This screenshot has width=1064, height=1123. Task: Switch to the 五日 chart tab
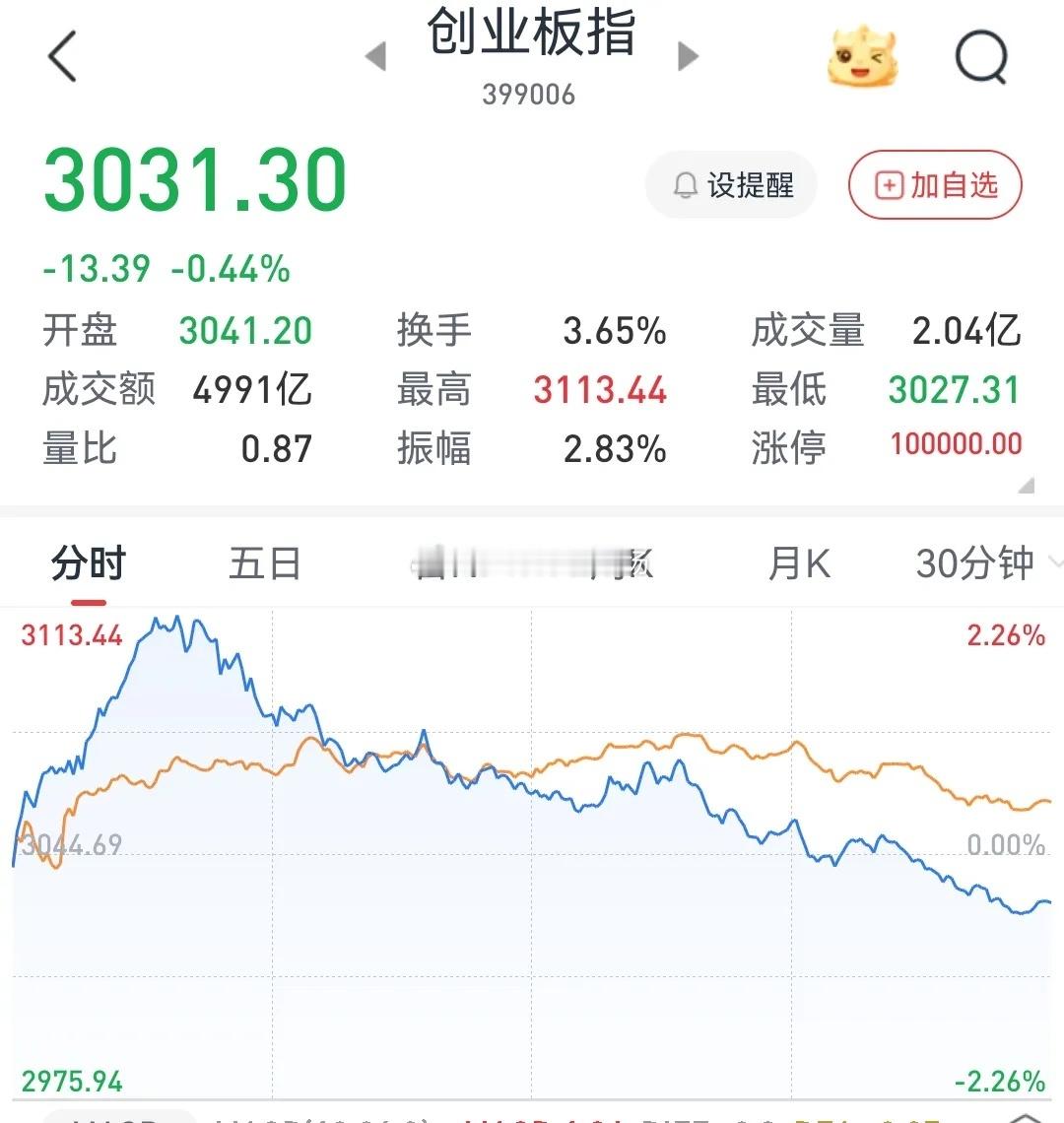tap(264, 562)
